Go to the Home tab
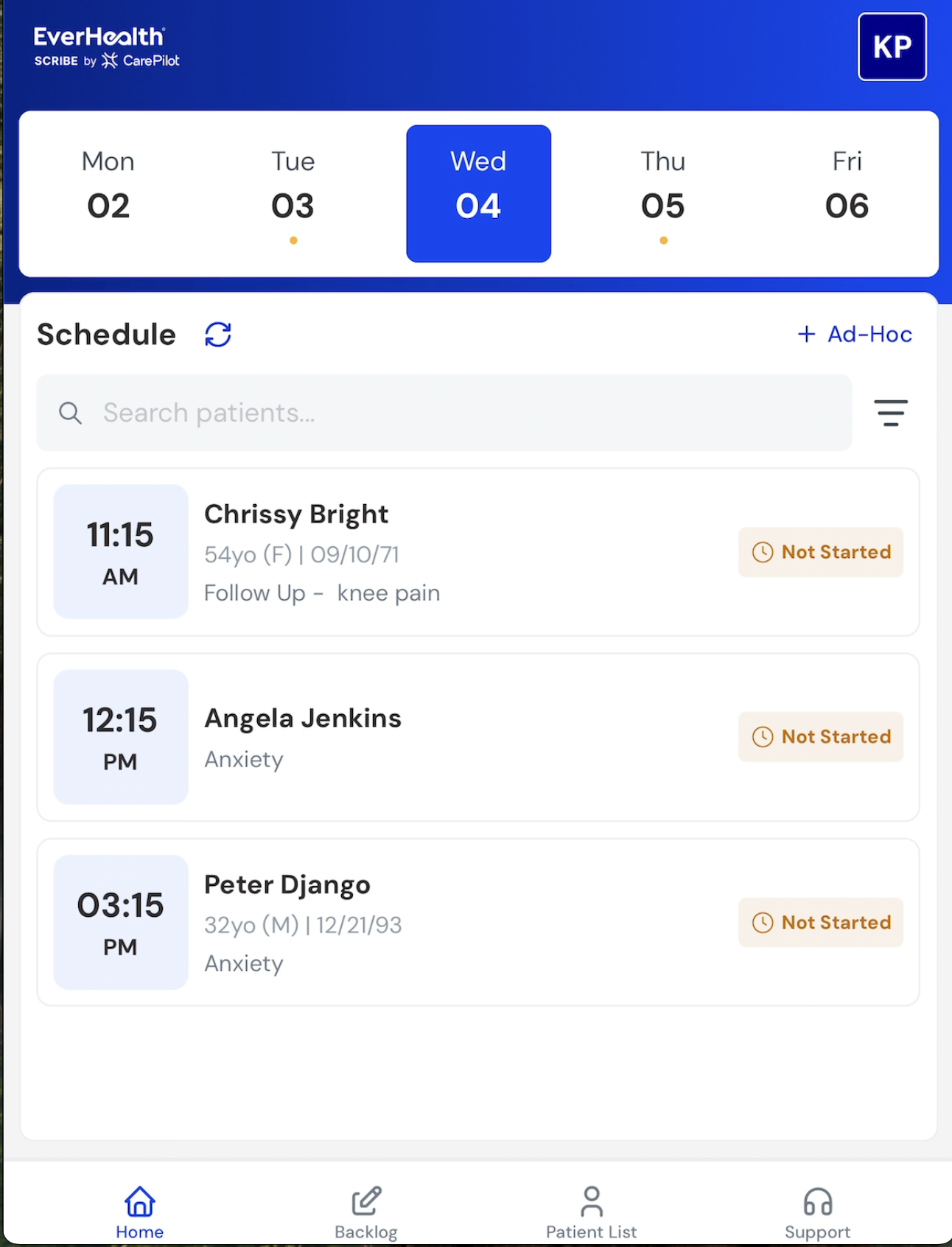Image resolution: width=952 pixels, height=1247 pixels. (x=139, y=1212)
